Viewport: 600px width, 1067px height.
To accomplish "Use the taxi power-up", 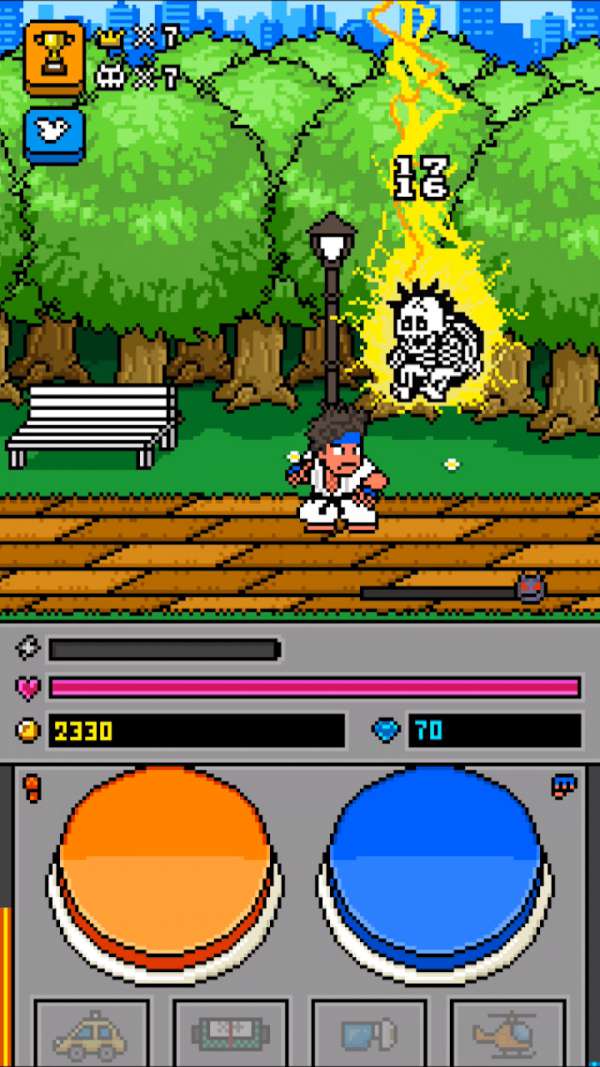I will (x=91, y=1033).
